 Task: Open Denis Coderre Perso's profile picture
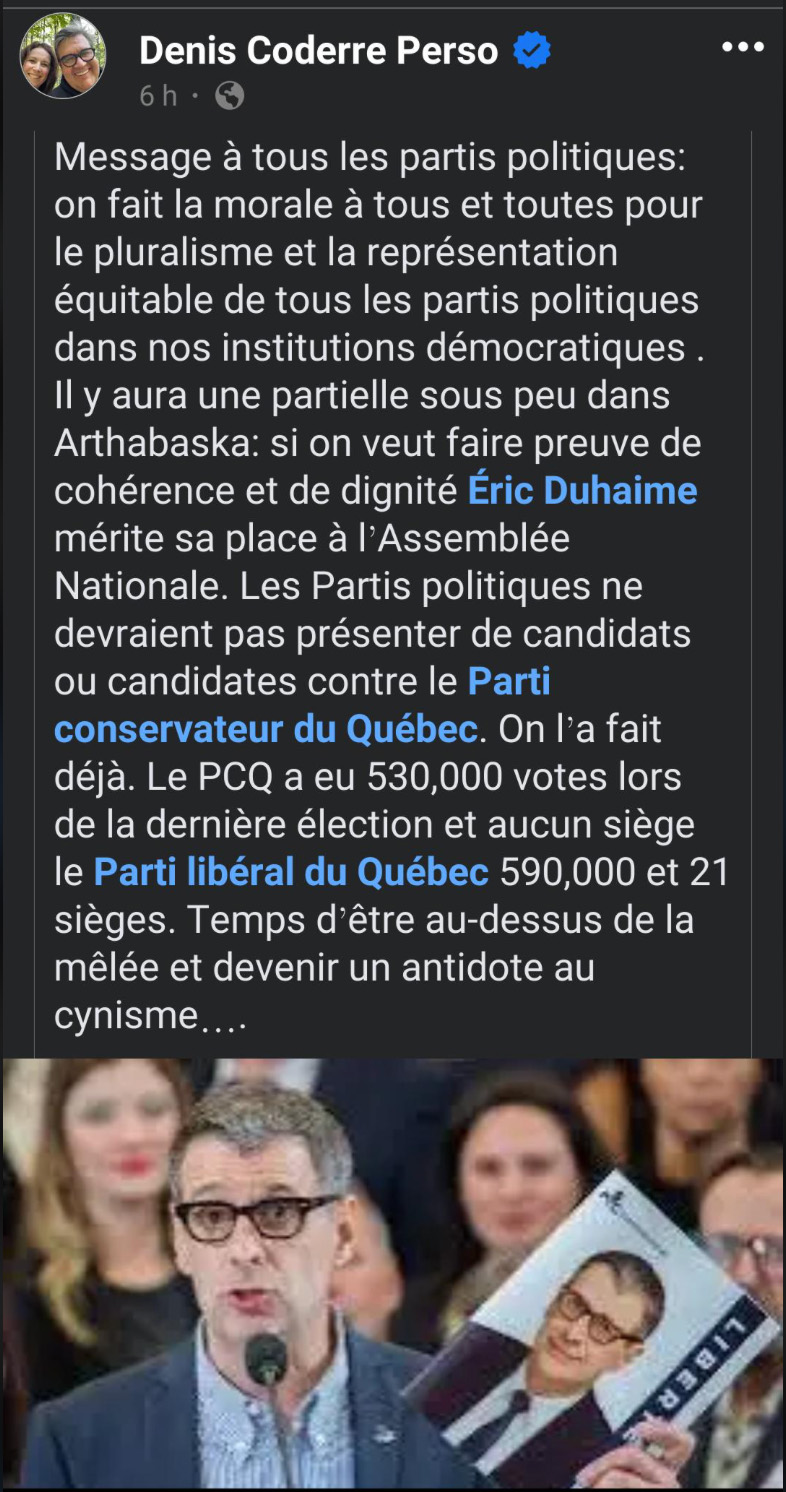(x=63, y=56)
